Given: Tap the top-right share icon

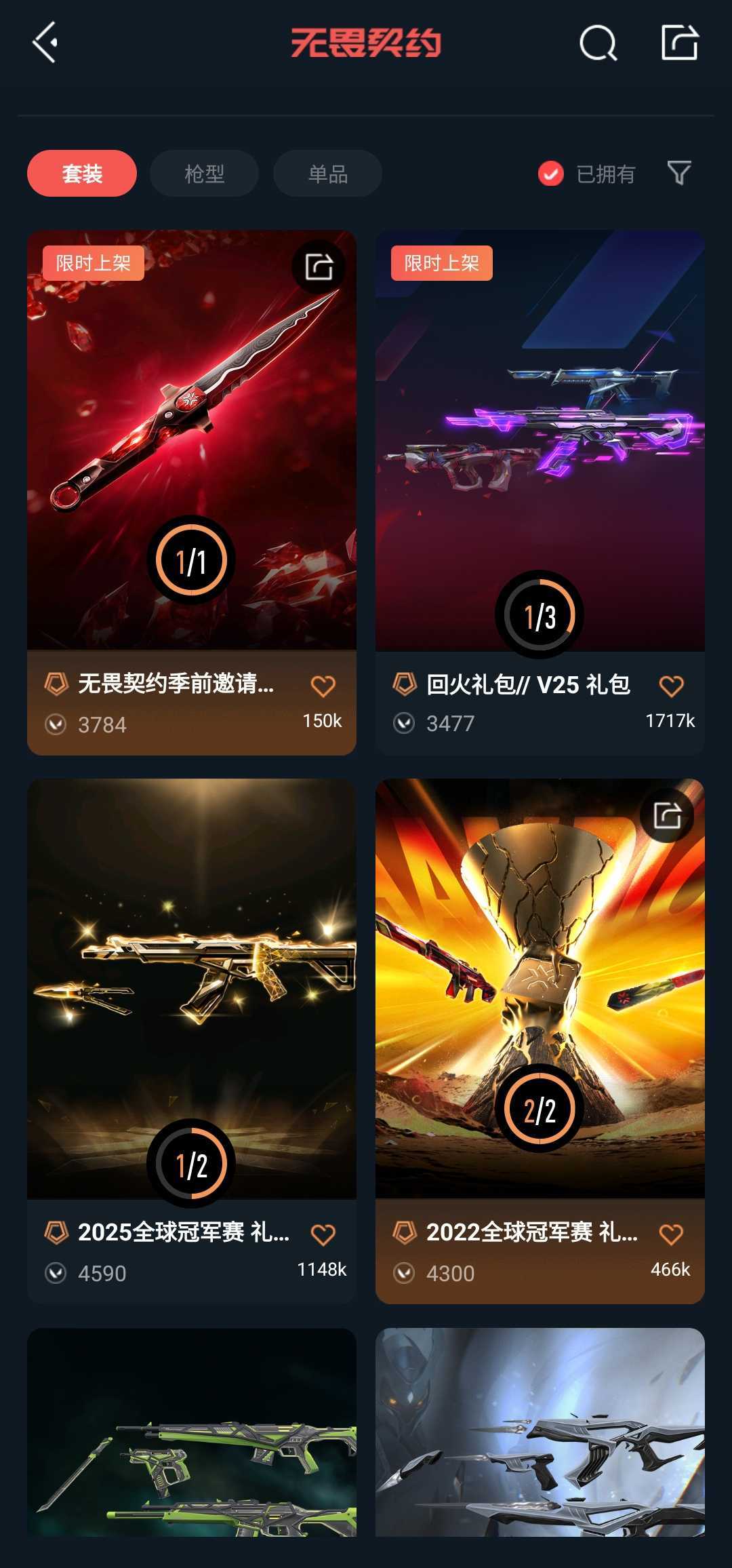Looking at the screenshot, I should tap(679, 43).
